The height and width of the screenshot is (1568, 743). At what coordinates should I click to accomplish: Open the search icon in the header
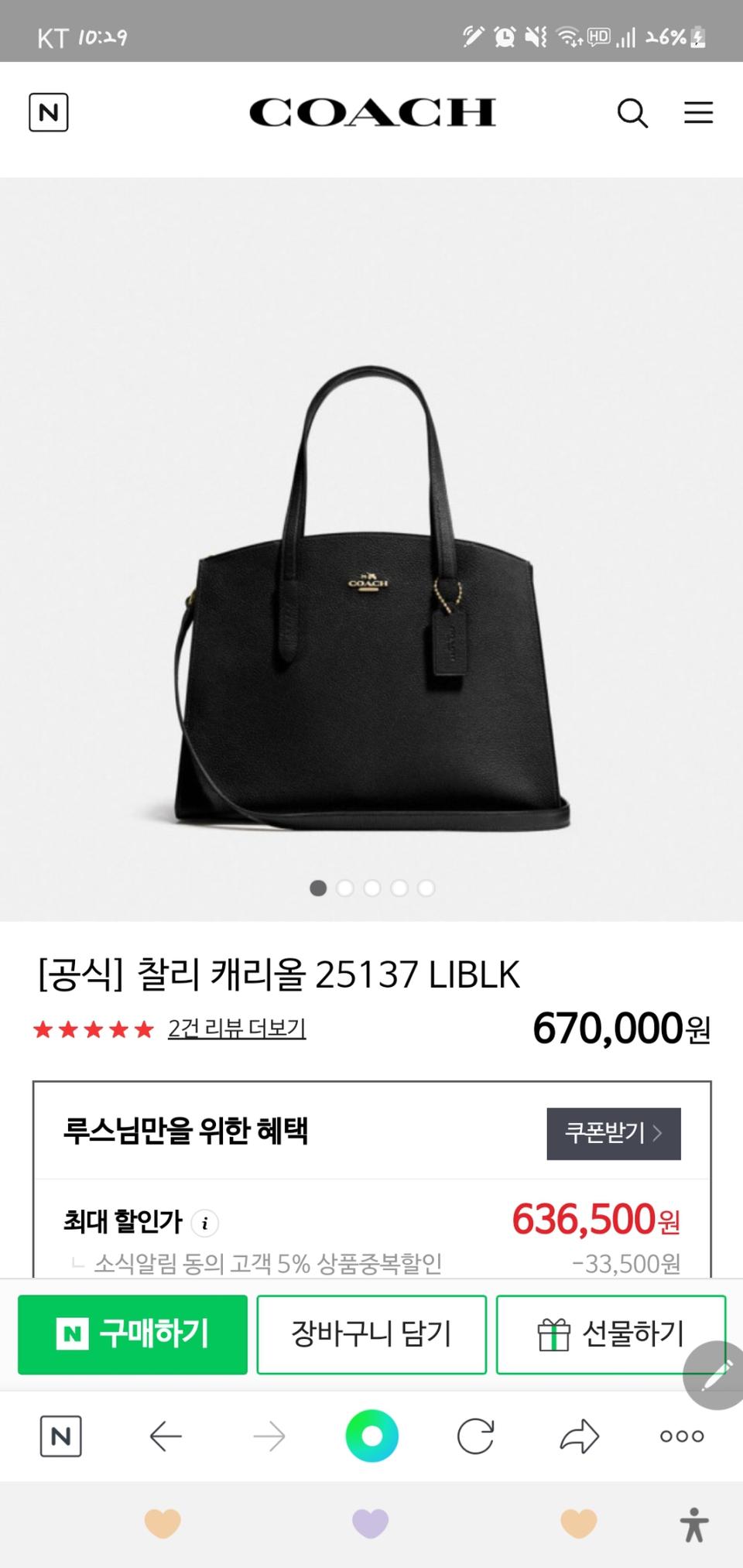pyautogui.click(x=633, y=113)
